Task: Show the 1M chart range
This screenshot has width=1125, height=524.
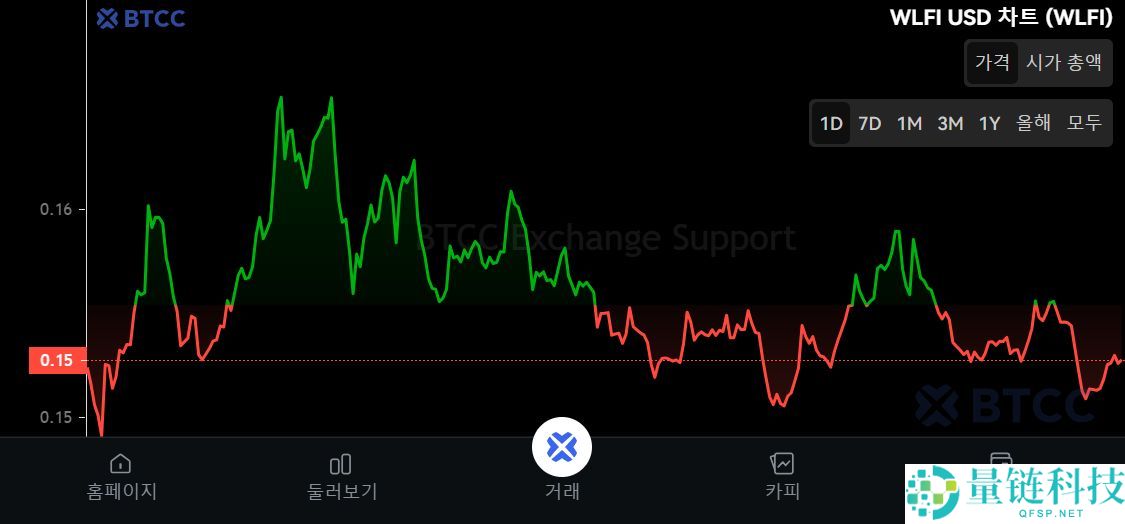Action: (x=909, y=124)
